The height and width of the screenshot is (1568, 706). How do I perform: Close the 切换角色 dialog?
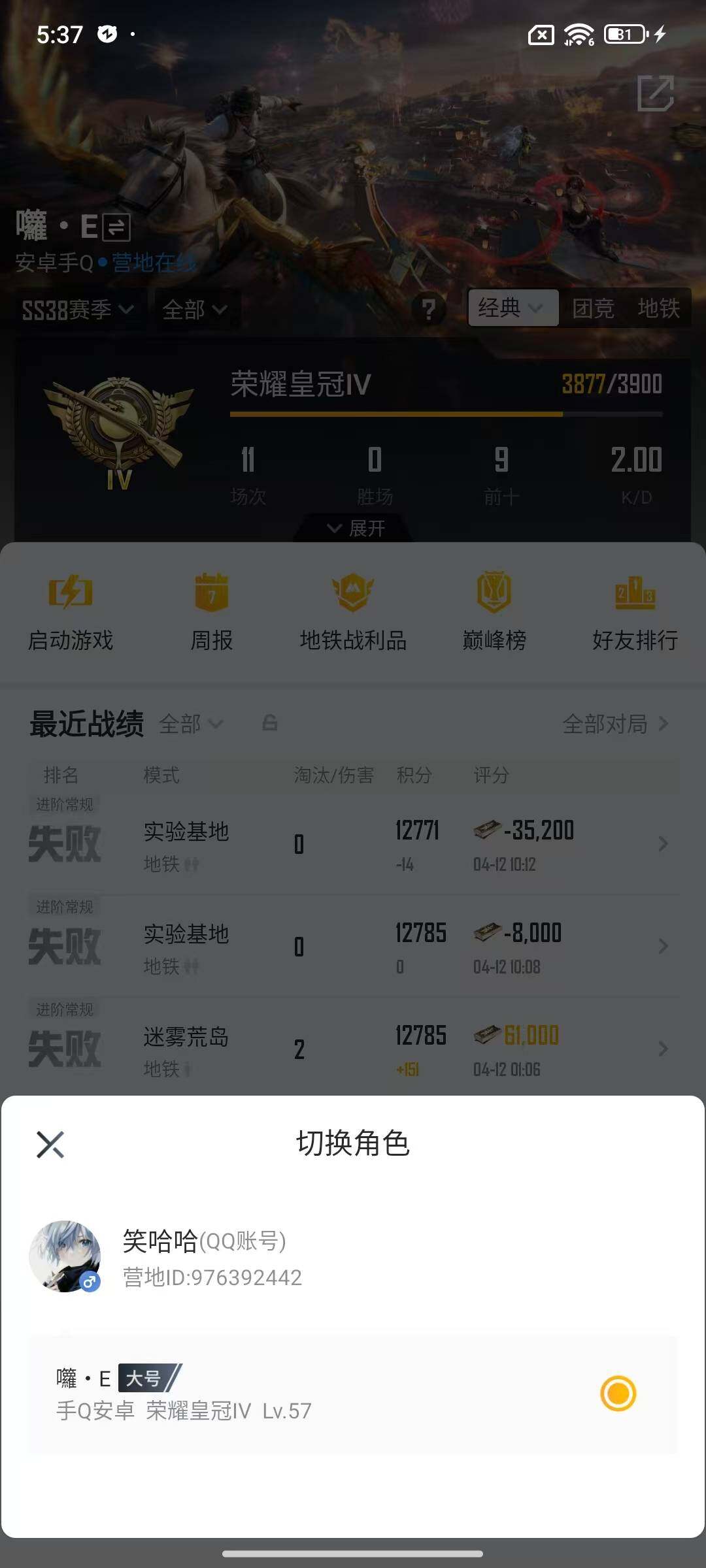50,1143
